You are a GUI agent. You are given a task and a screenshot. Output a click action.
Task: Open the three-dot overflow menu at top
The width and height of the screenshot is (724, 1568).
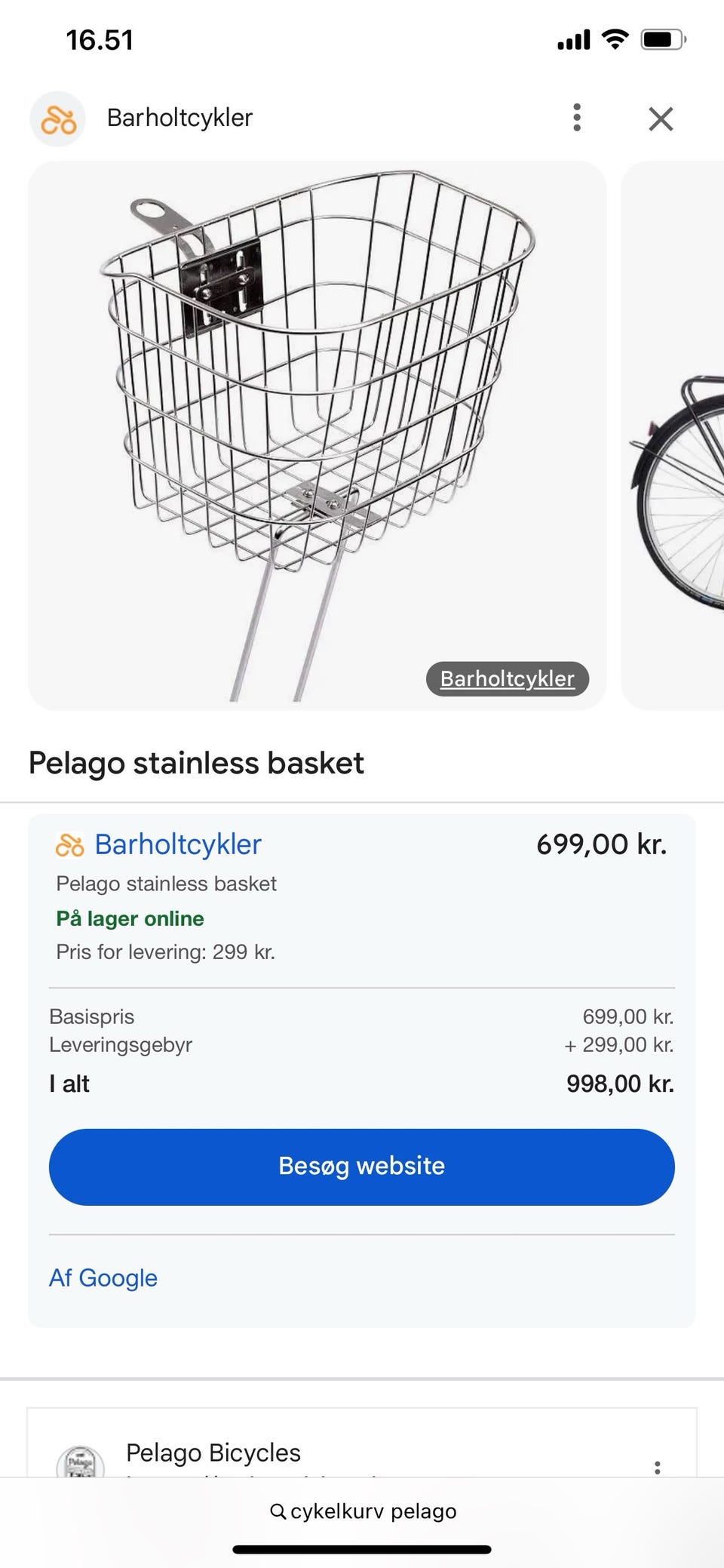point(577,118)
